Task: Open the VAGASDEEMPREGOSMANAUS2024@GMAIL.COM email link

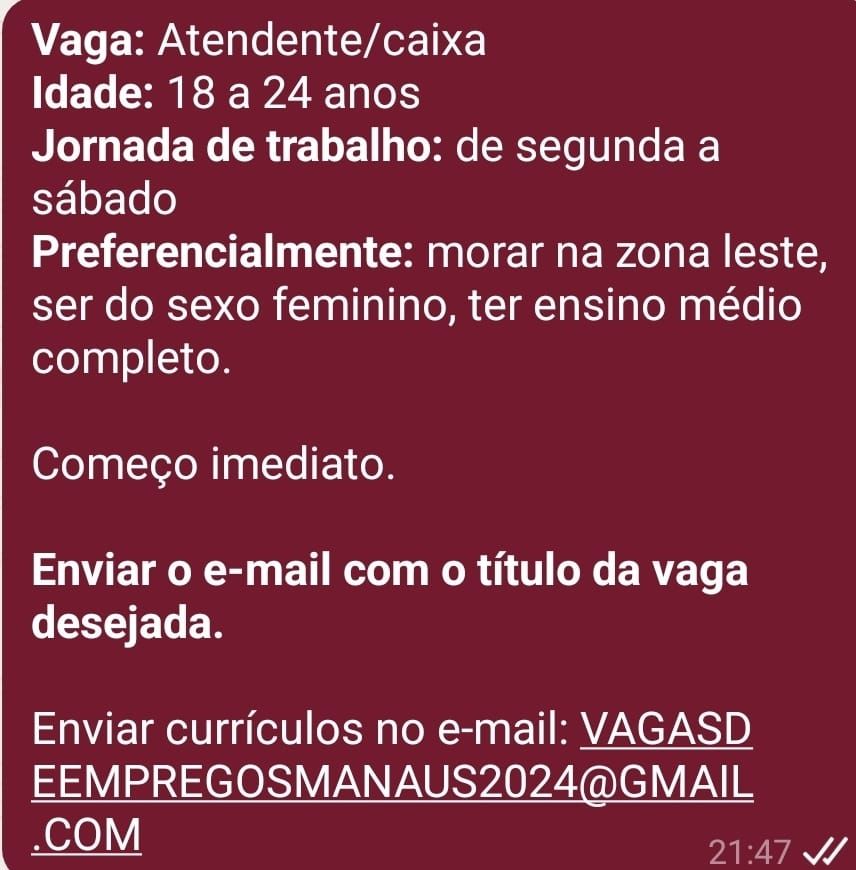Action: click(x=390, y=783)
